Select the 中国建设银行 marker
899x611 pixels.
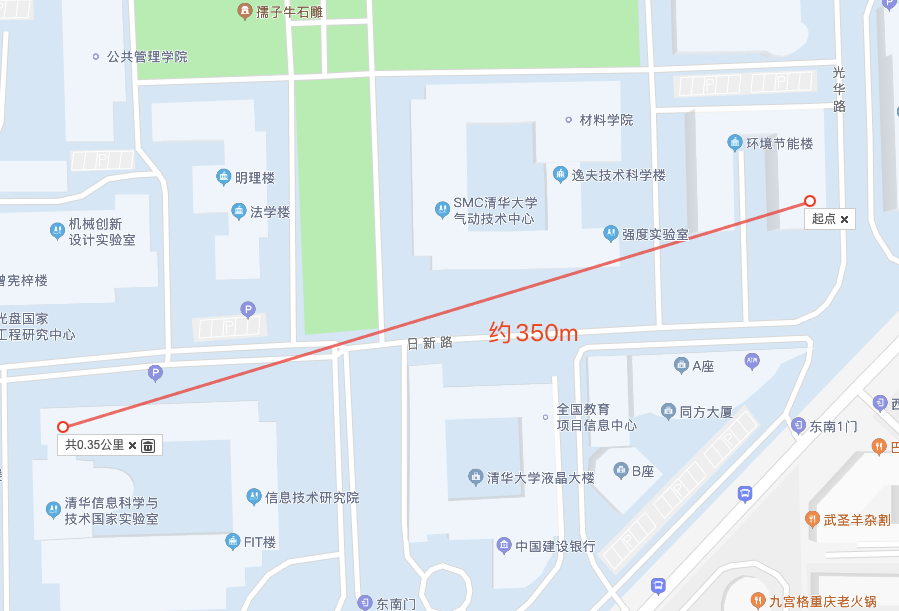[504, 546]
